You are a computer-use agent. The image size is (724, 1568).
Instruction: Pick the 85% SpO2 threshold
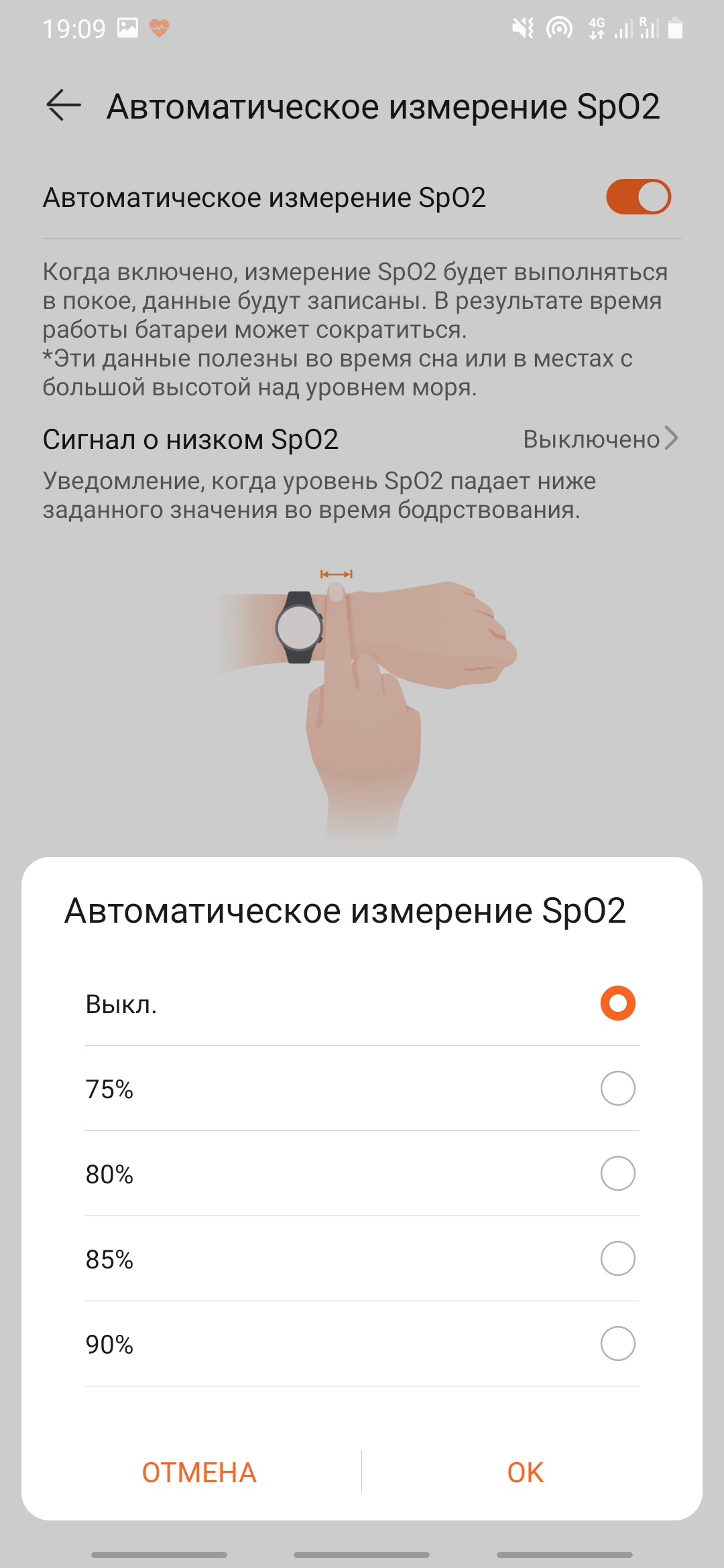pos(617,1258)
